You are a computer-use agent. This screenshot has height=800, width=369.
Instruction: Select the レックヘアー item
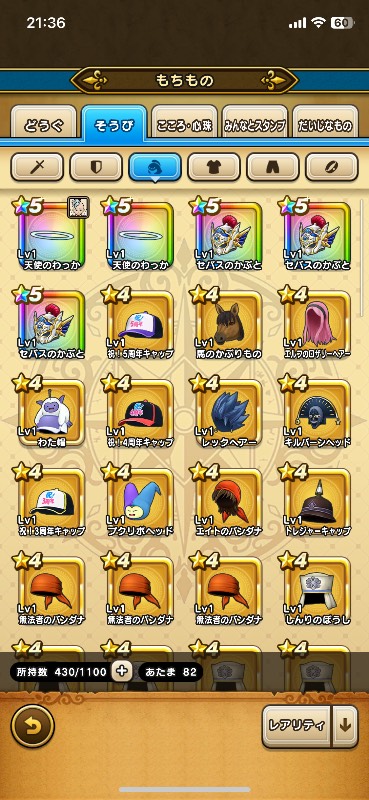(228, 413)
